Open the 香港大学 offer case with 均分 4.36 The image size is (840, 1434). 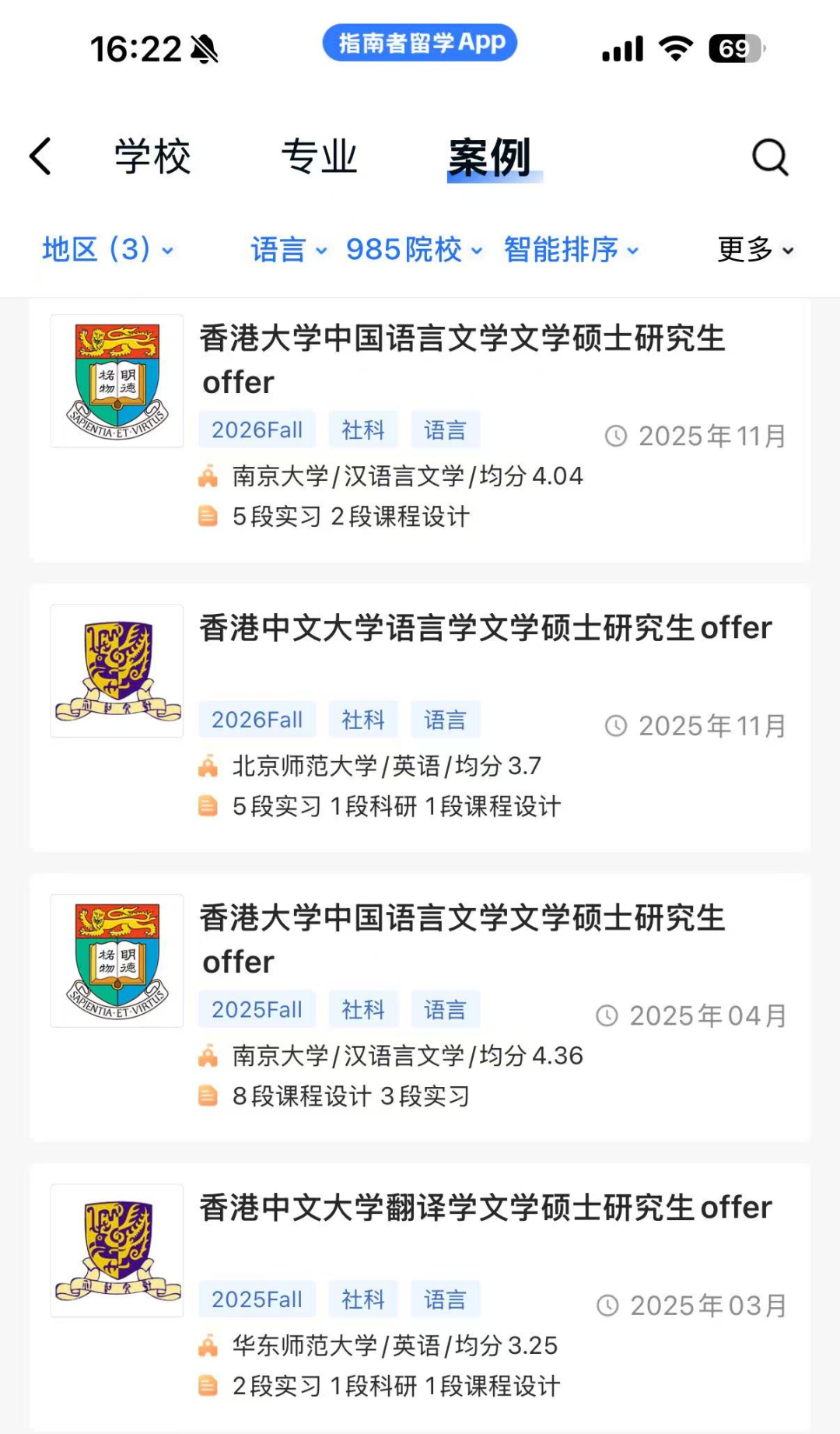(x=462, y=939)
